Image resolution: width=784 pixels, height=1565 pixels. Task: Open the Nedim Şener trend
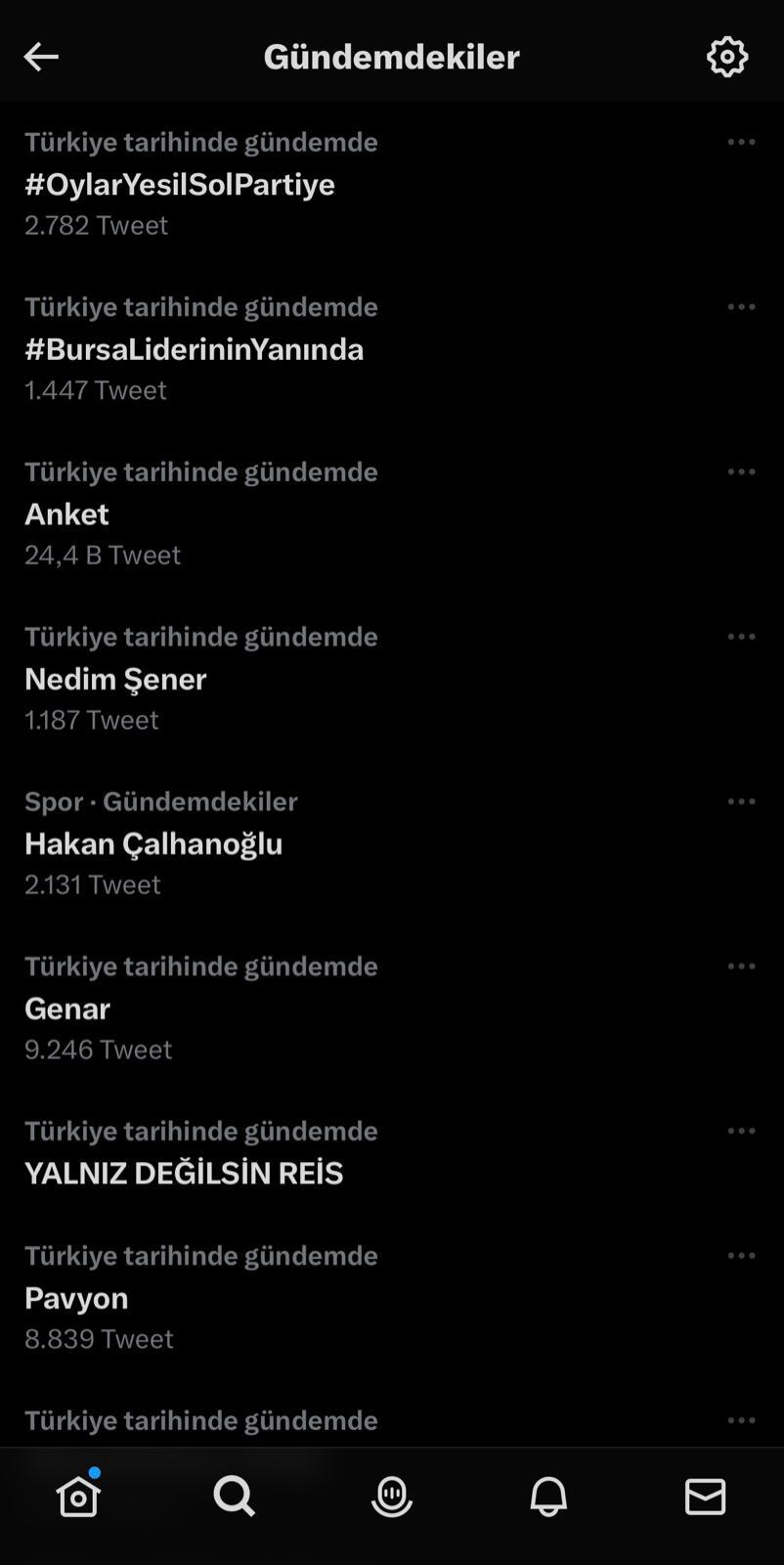(115, 679)
